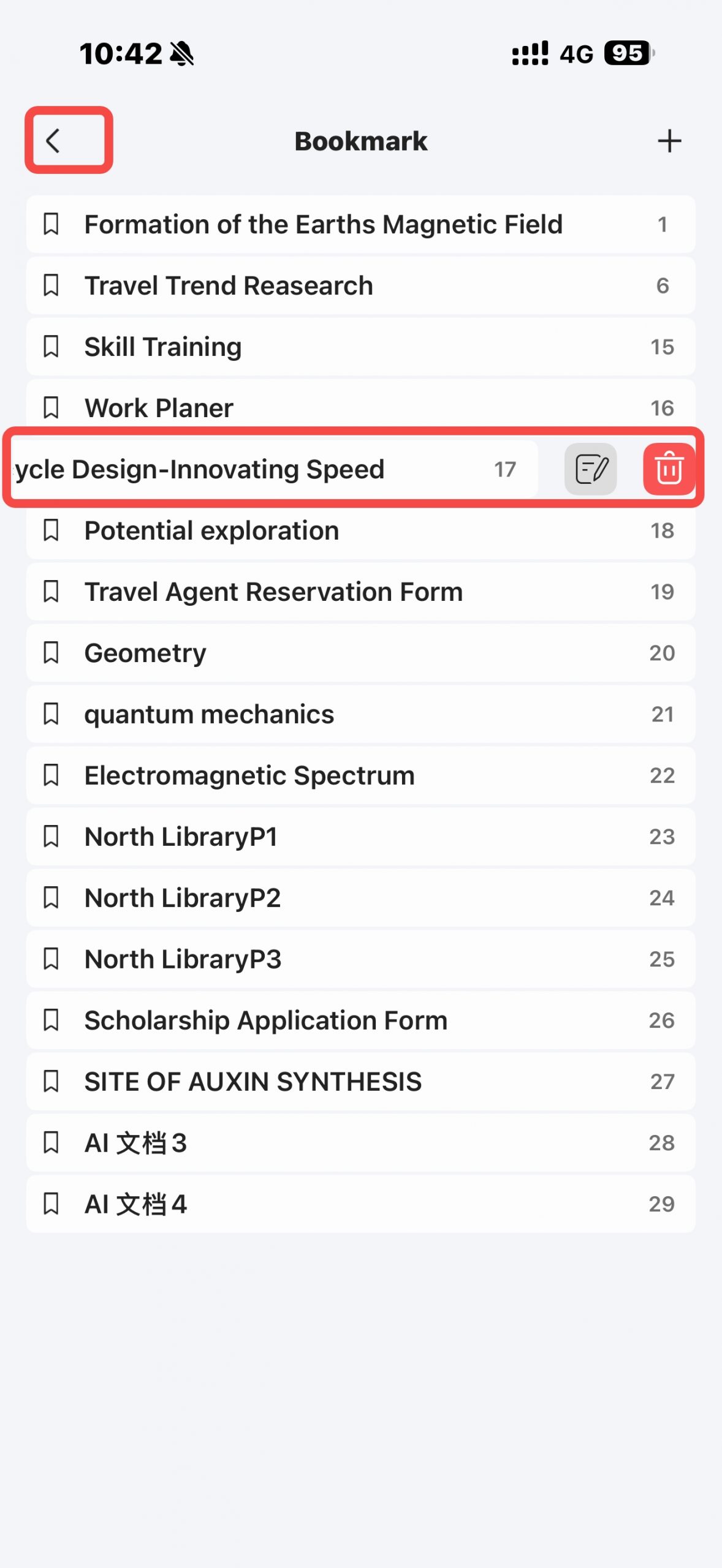The image size is (722, 1568).
Task: Open the Scholarship Application Form bookmark
Action: pyautogui.click(x=266, y=1020)
